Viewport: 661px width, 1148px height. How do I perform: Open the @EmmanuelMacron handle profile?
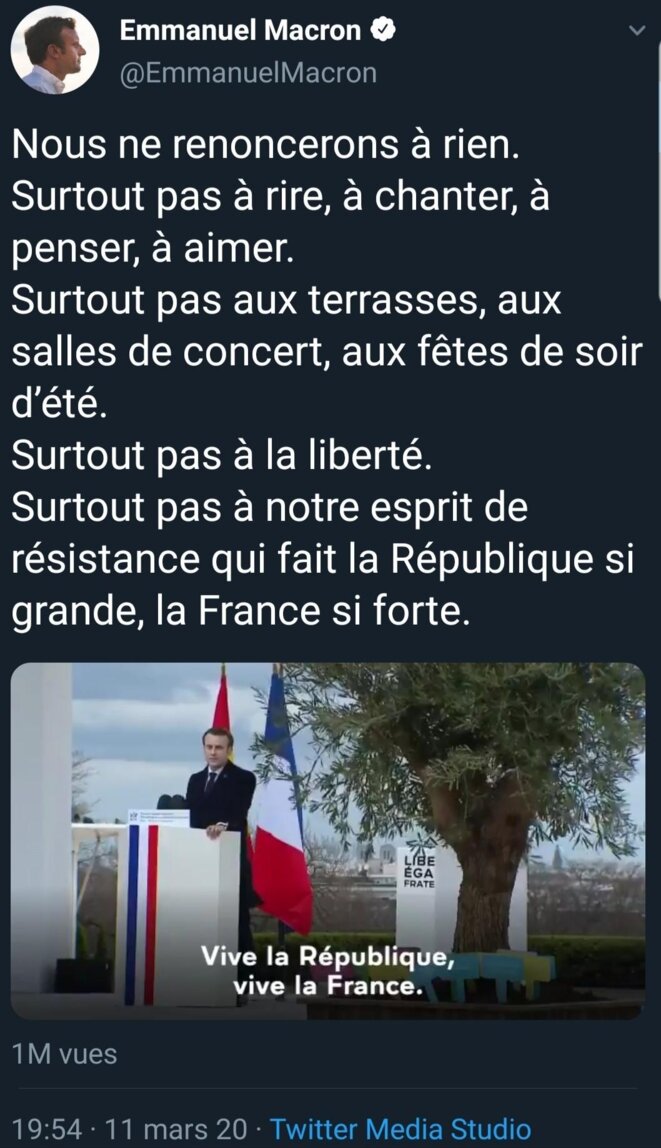coord(248,72)
